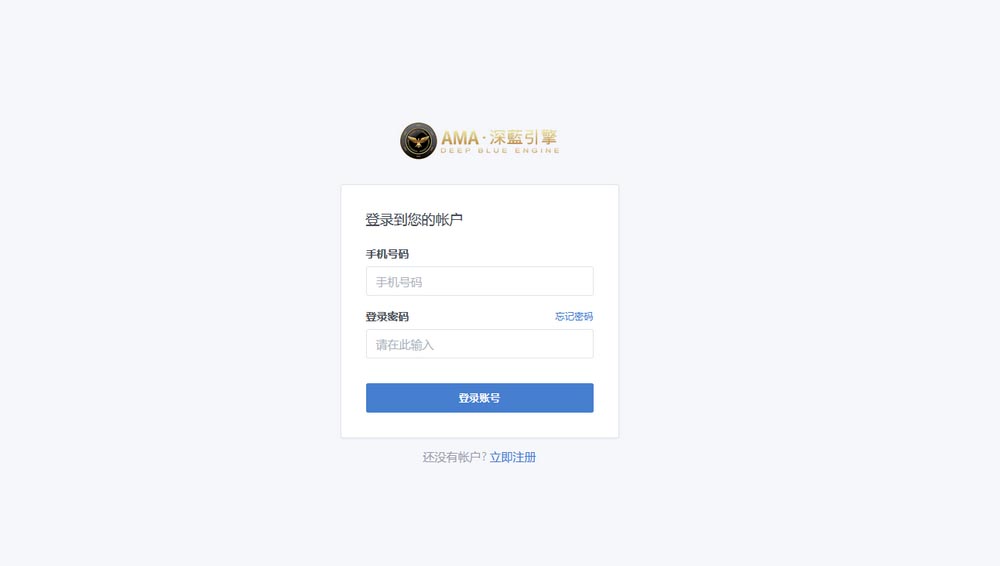Focus the 登录密码 password field

(x=479, y=344)
